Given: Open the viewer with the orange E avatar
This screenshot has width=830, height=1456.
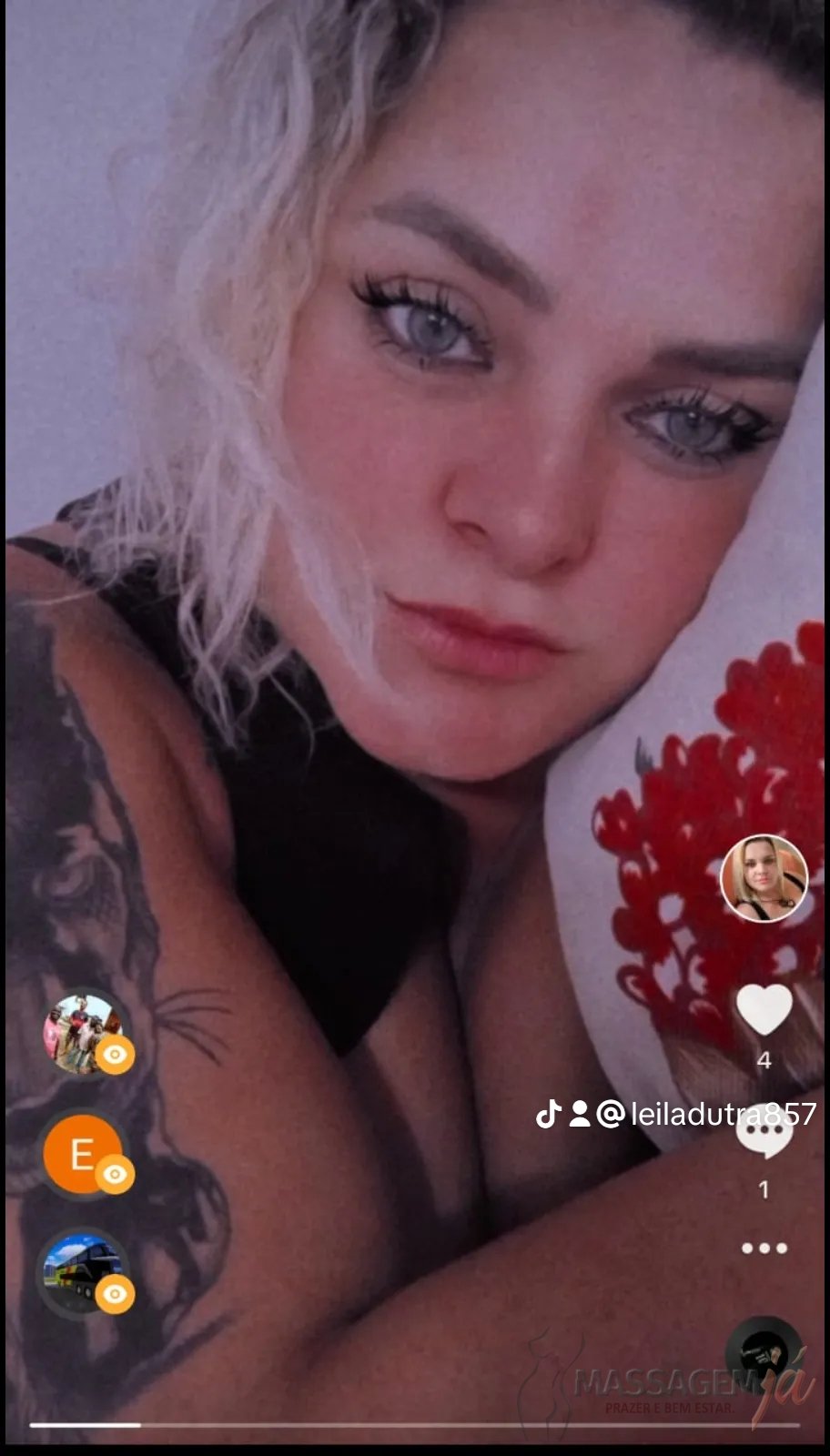Looking at the screenshot, I should (84, 1154).
